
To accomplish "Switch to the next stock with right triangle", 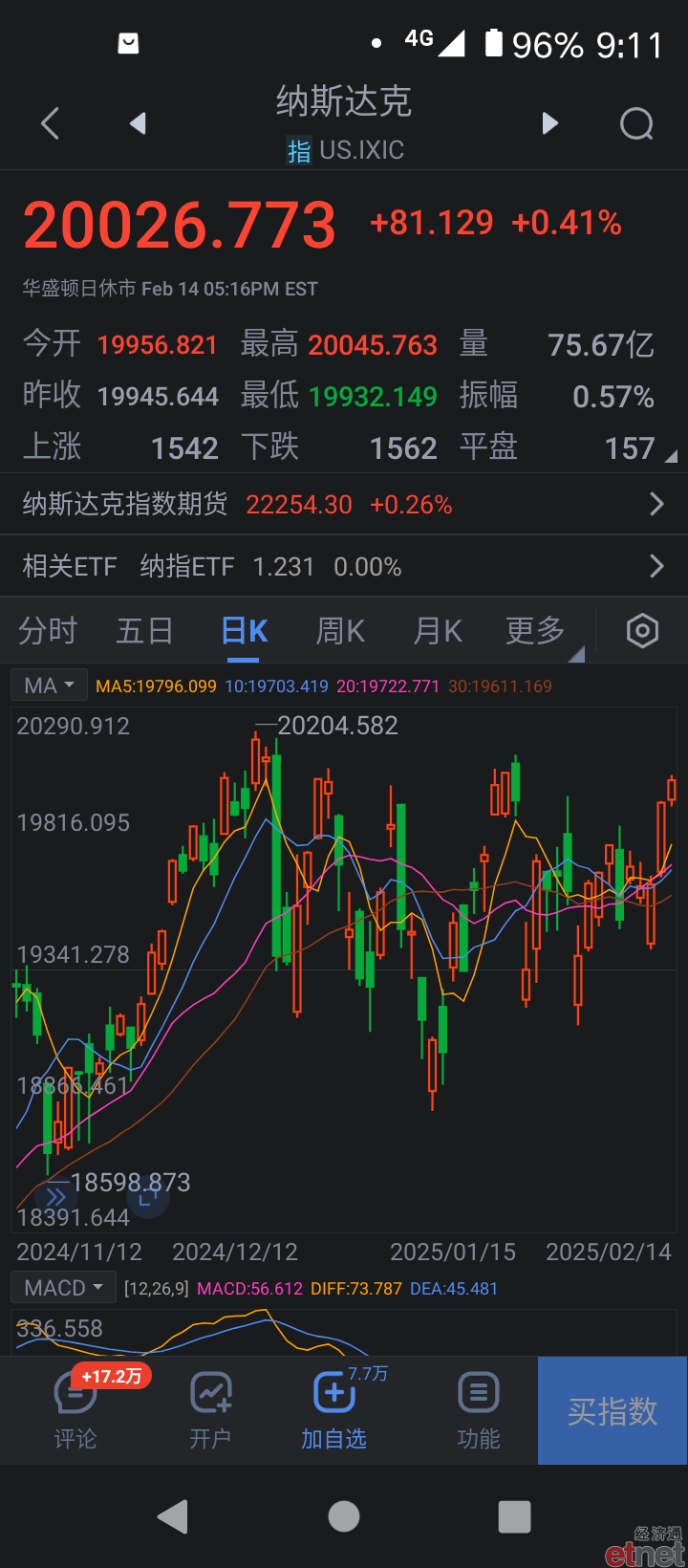I will pyautogui.click(x=549, y=123).
